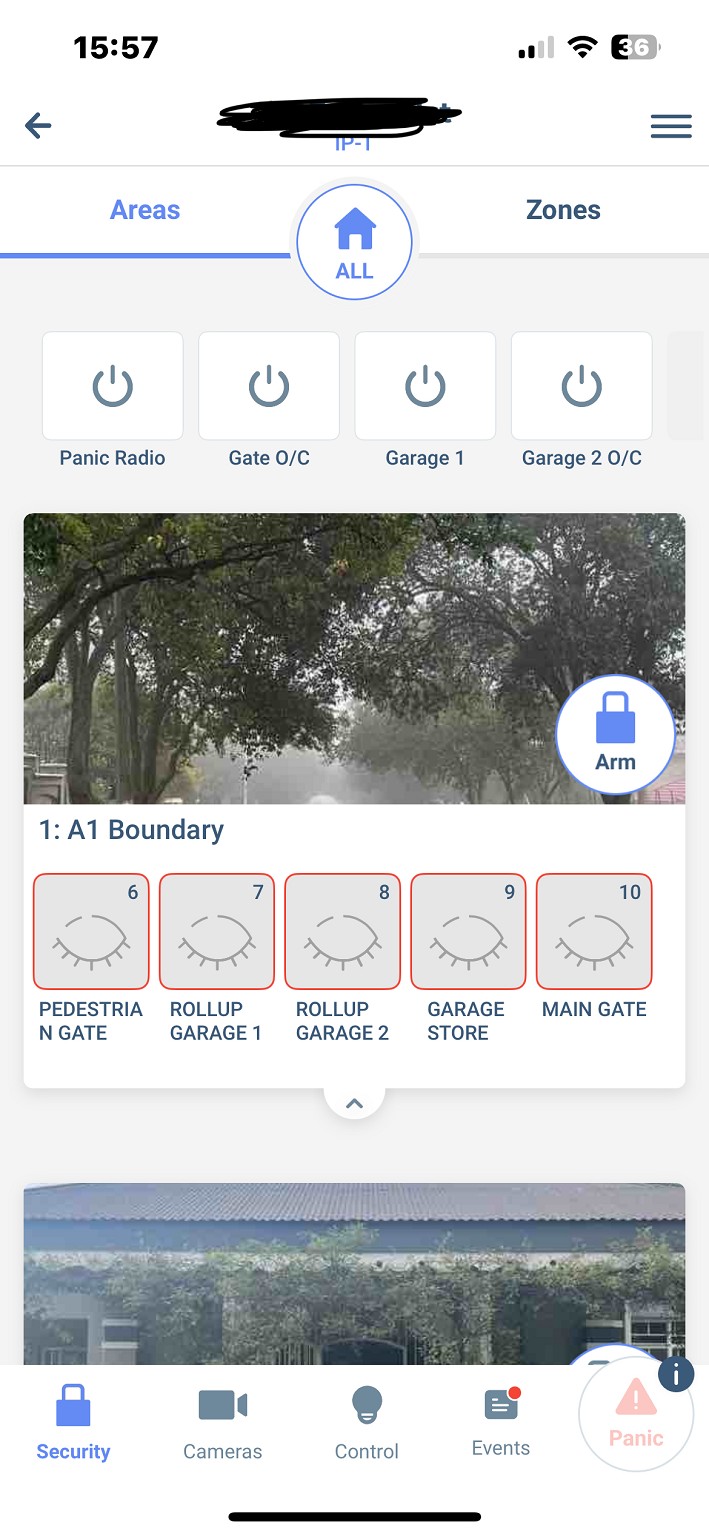
Task: Select zone 9 Garage Store
Action: click(468, 932)
